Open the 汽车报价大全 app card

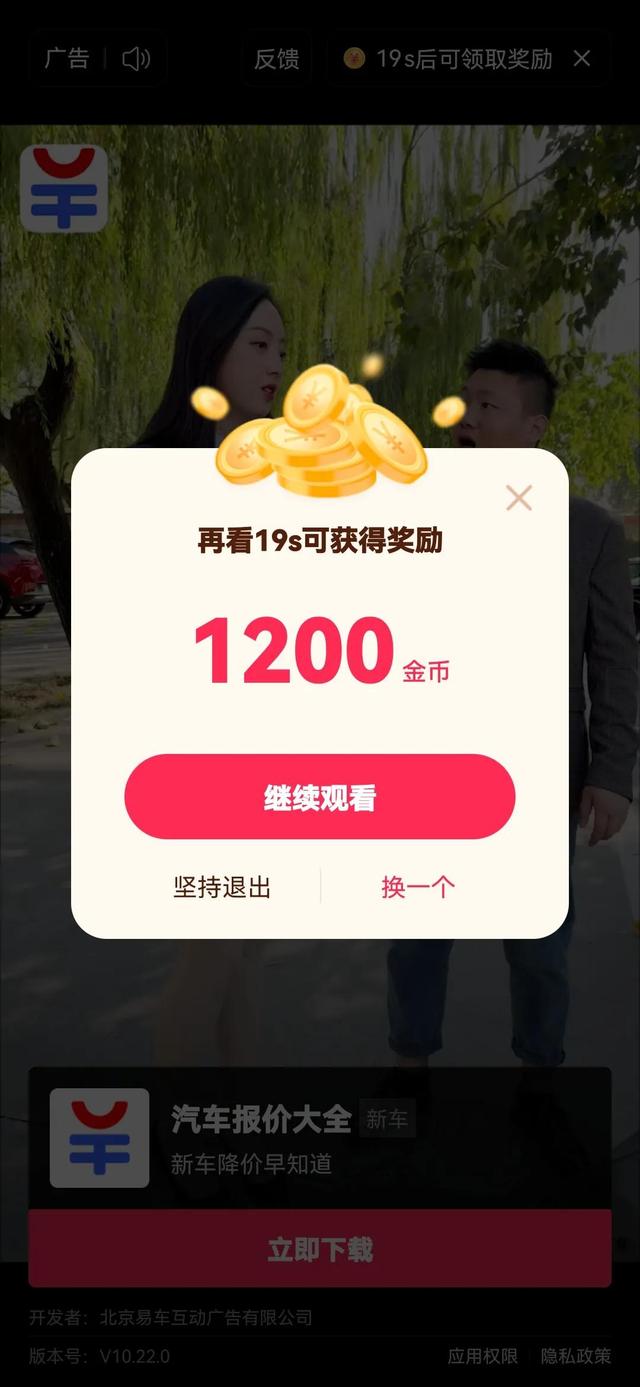coord(260,1139)
